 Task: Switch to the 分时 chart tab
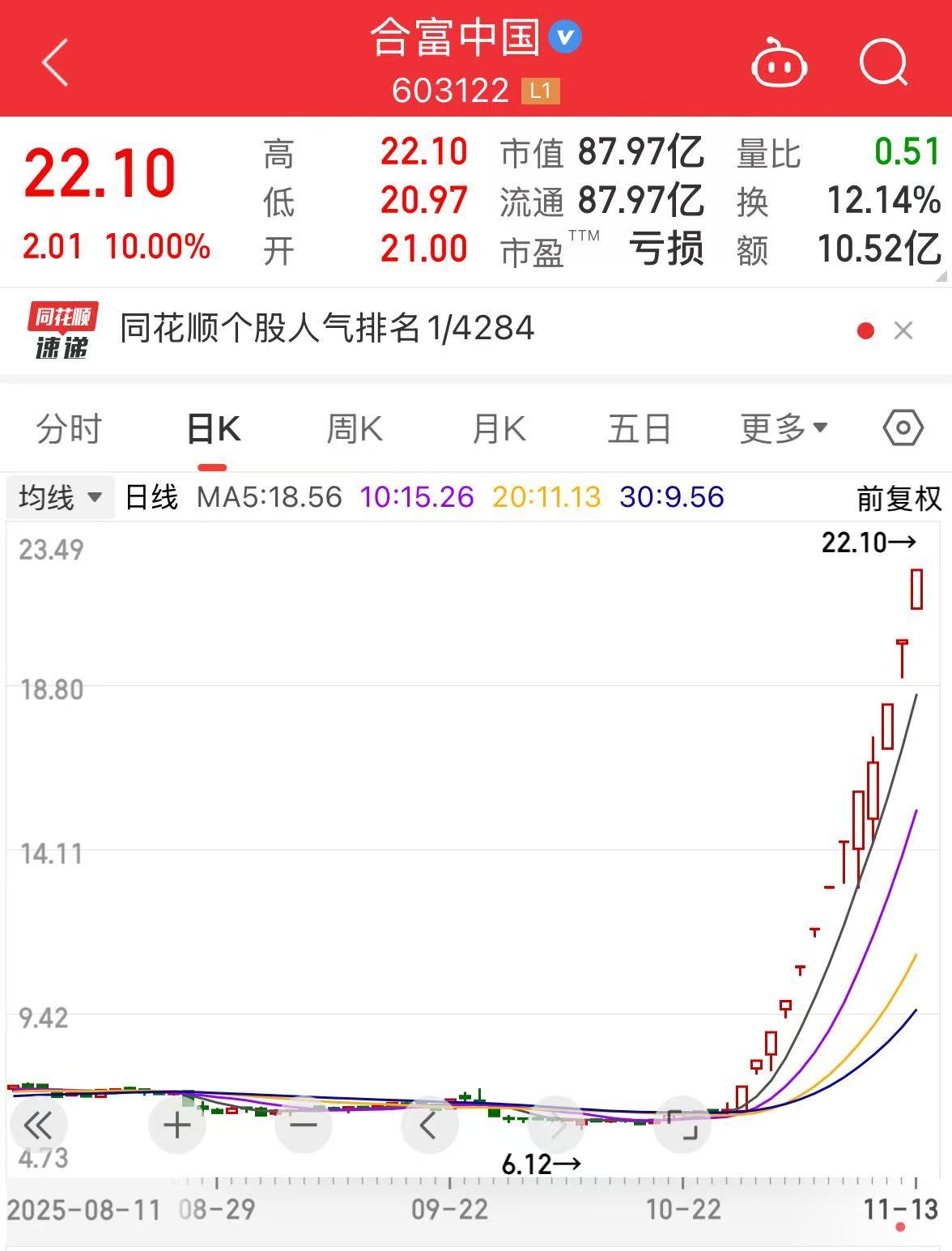coord(69,429)
